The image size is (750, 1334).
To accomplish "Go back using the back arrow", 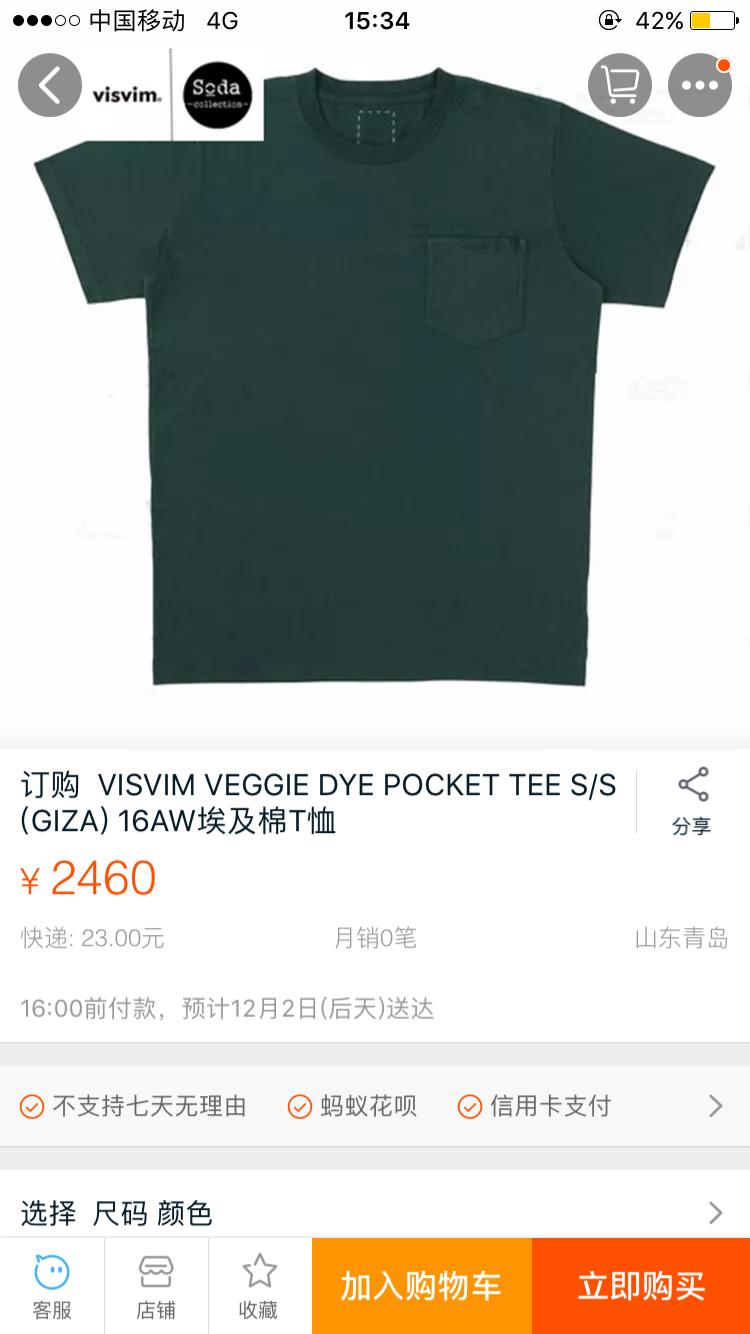I will click(49, 85).
